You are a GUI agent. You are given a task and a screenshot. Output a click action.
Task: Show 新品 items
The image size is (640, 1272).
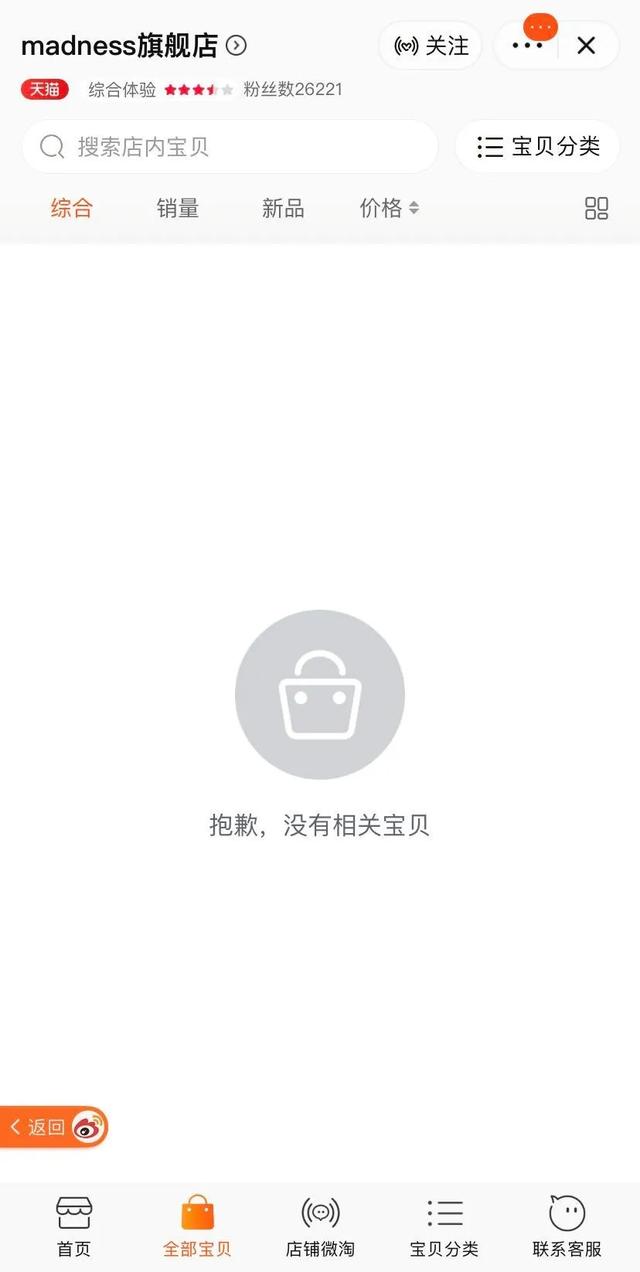[x=283, y=208]
